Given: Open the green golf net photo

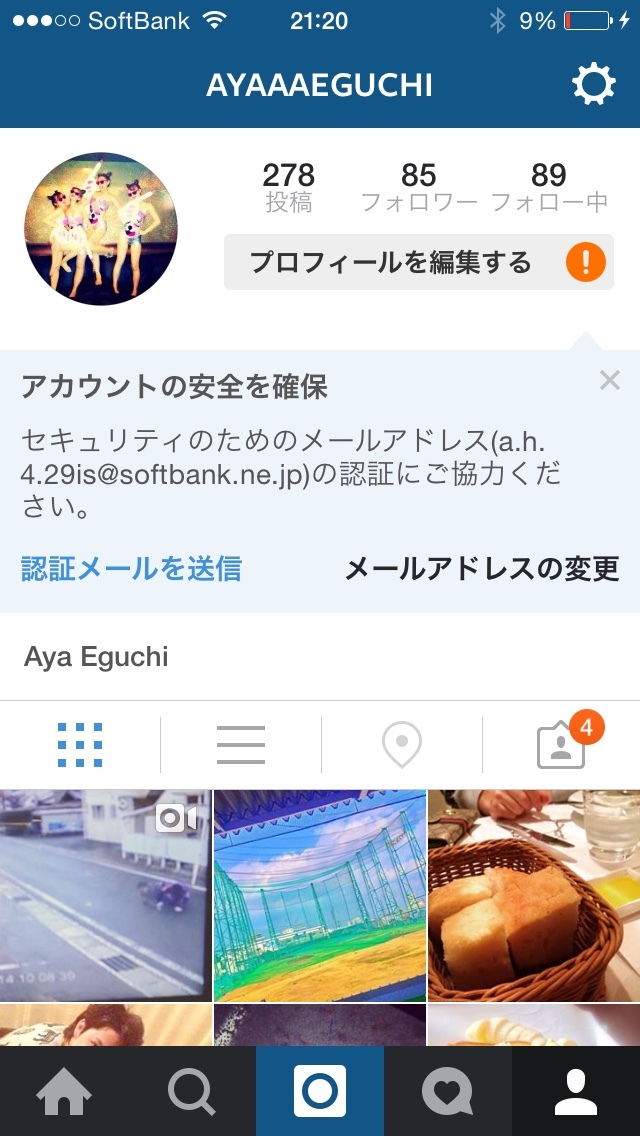Looking at the screenshot, I should pyautogui.click(x=320, y=895).
